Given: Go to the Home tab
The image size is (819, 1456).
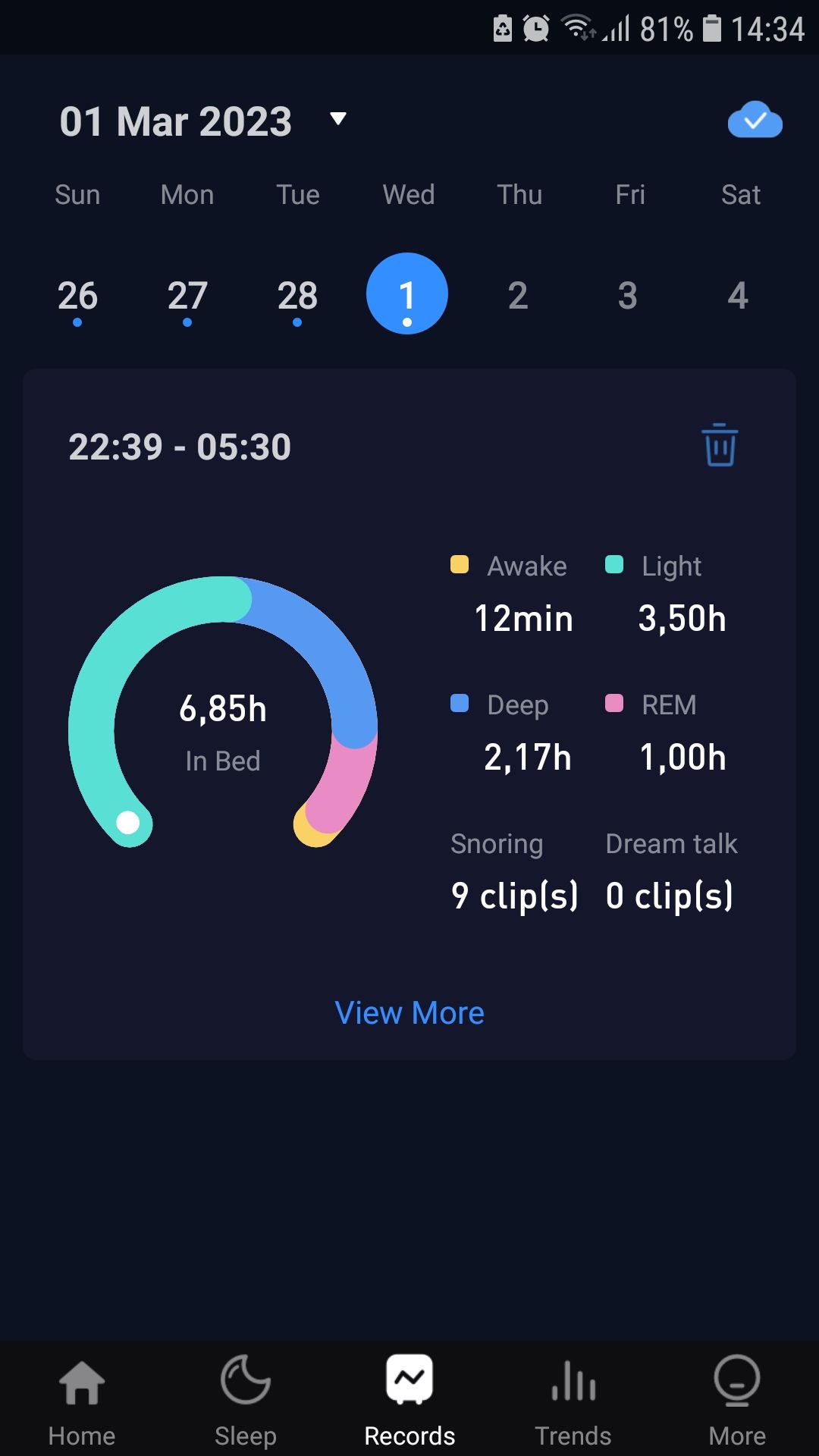Looking at the screenshot, I should click(x=82, y=1401).
